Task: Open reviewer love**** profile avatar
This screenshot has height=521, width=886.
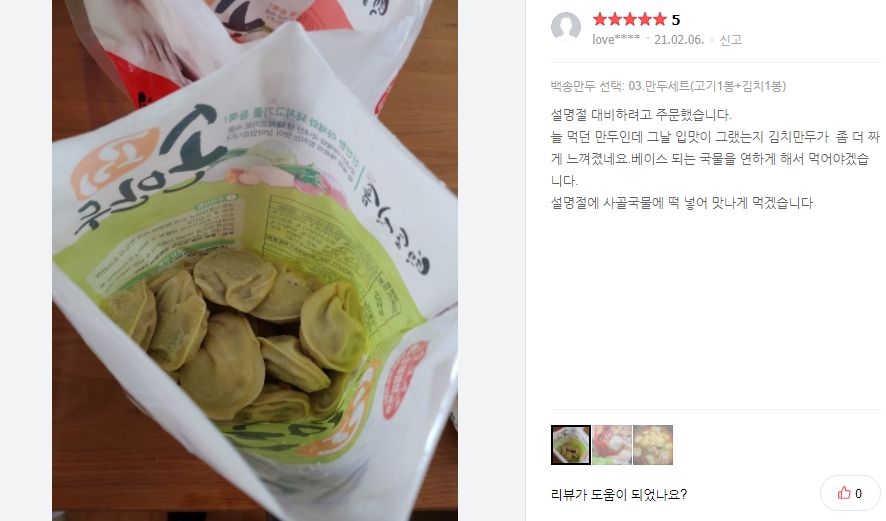Action: [x=566, y=27]
